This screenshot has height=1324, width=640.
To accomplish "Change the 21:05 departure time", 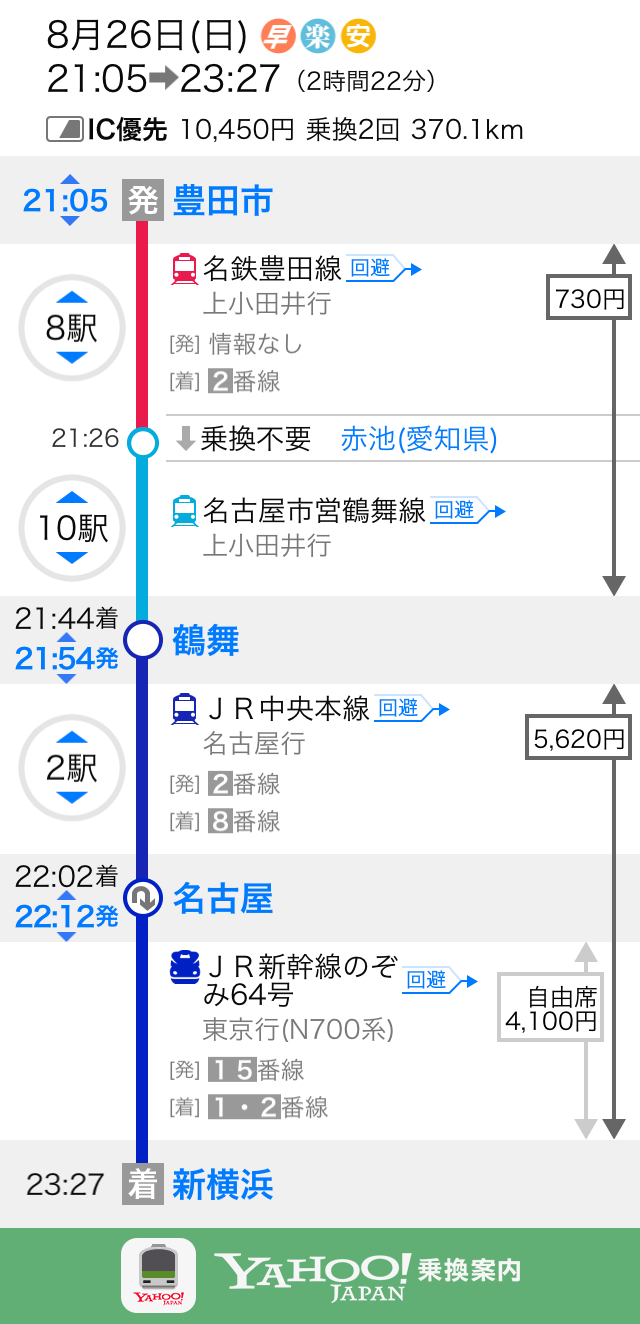I will click(x=66, y=201).
